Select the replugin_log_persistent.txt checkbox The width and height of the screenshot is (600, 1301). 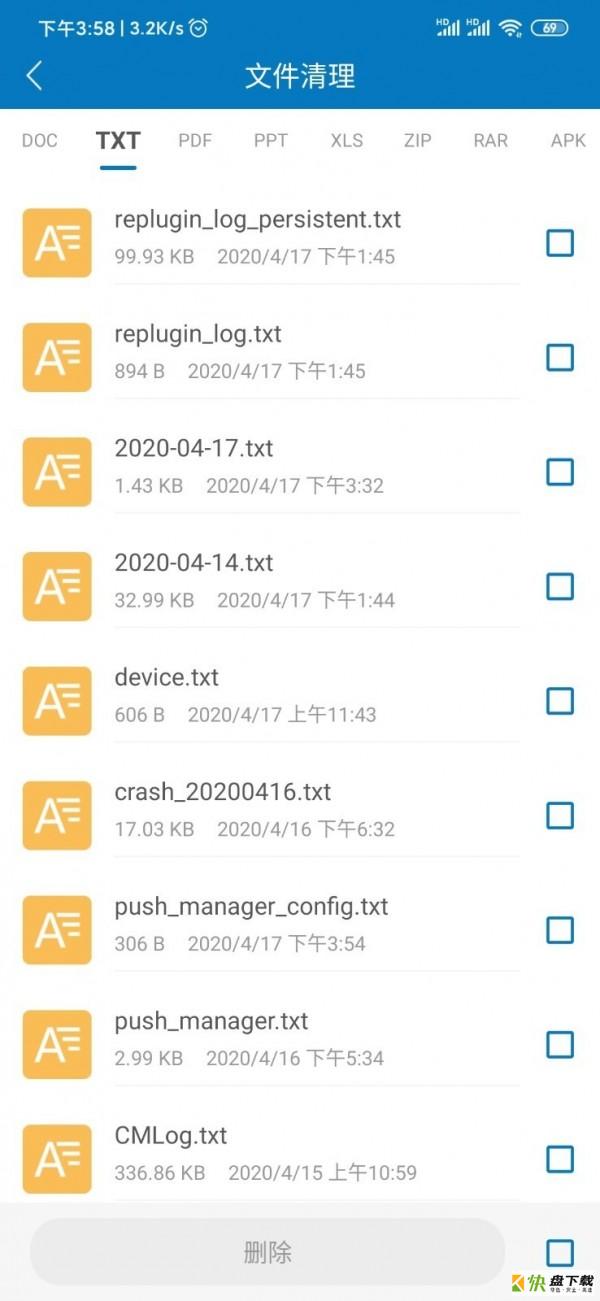click(560, 243)
